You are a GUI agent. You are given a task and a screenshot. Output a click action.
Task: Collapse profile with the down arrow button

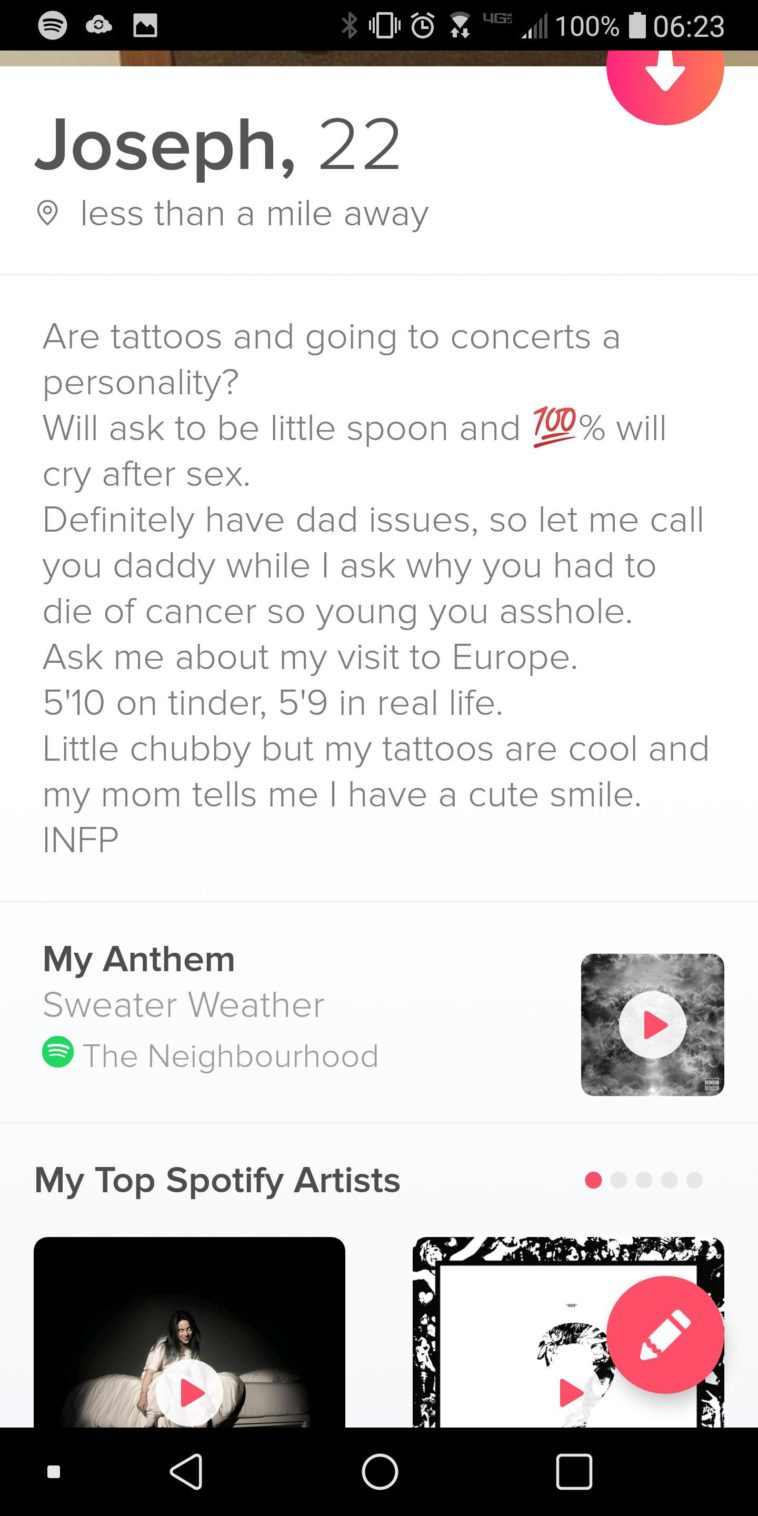tap(665, 72)
